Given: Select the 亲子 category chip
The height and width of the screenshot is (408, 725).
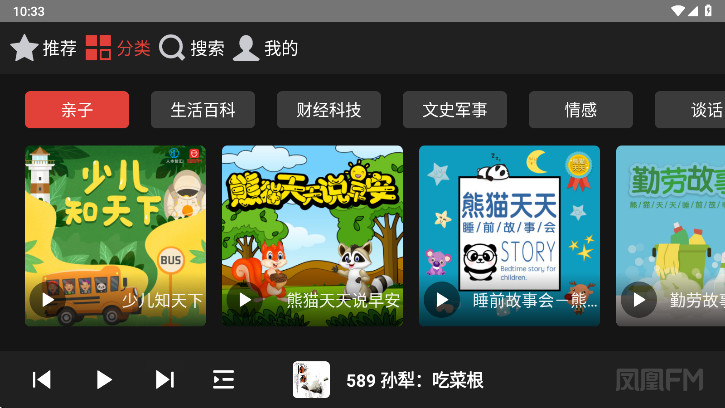Looking at the screenshot, I should click(77, 110).
